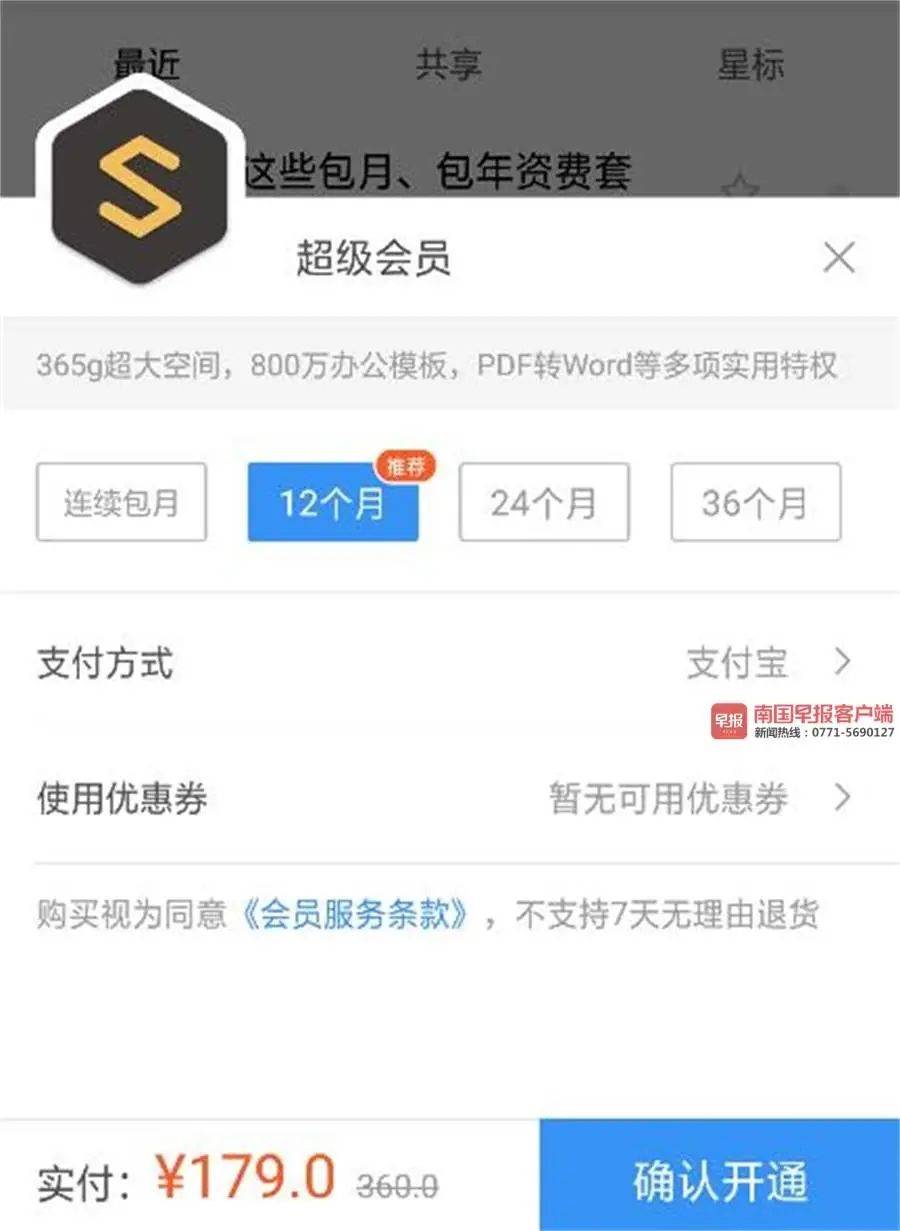Tap the star outline icon near 星标

742,185
